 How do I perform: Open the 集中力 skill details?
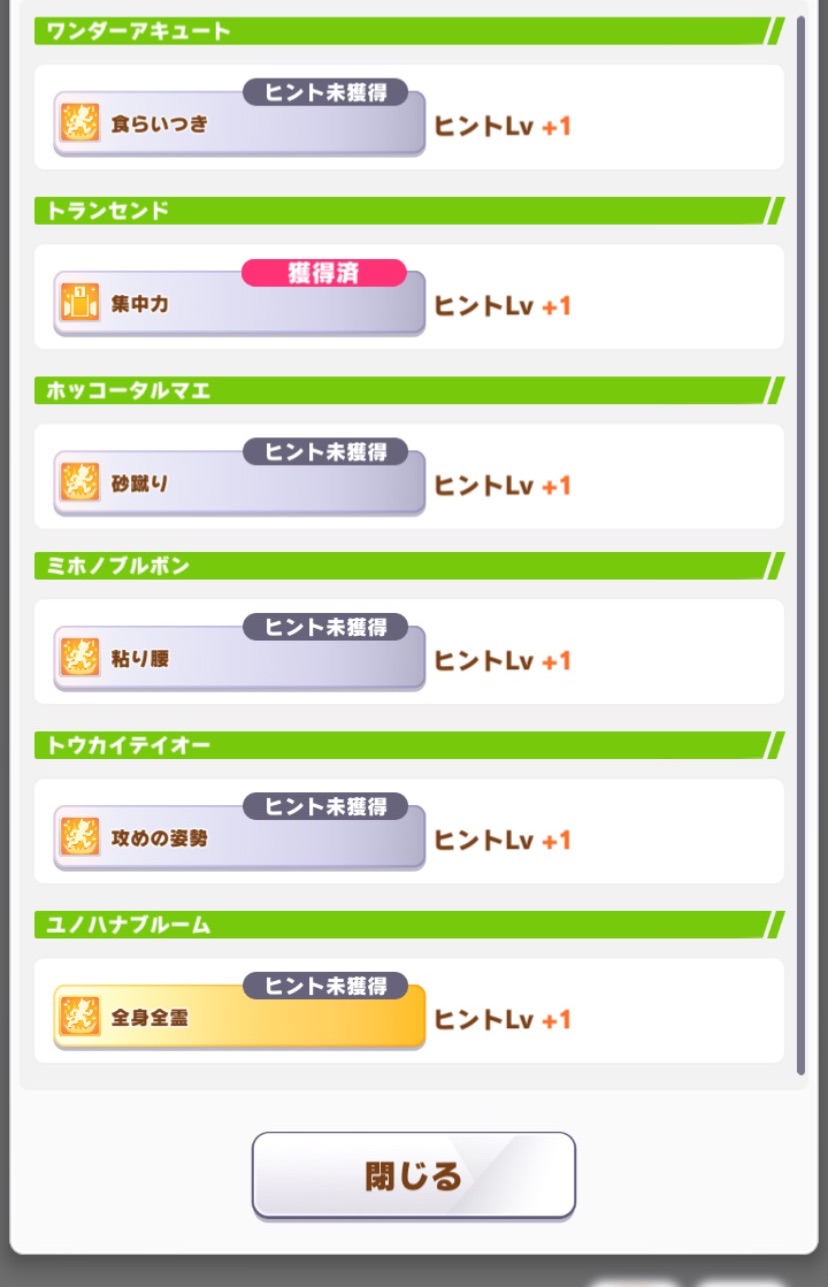point(239,304)
